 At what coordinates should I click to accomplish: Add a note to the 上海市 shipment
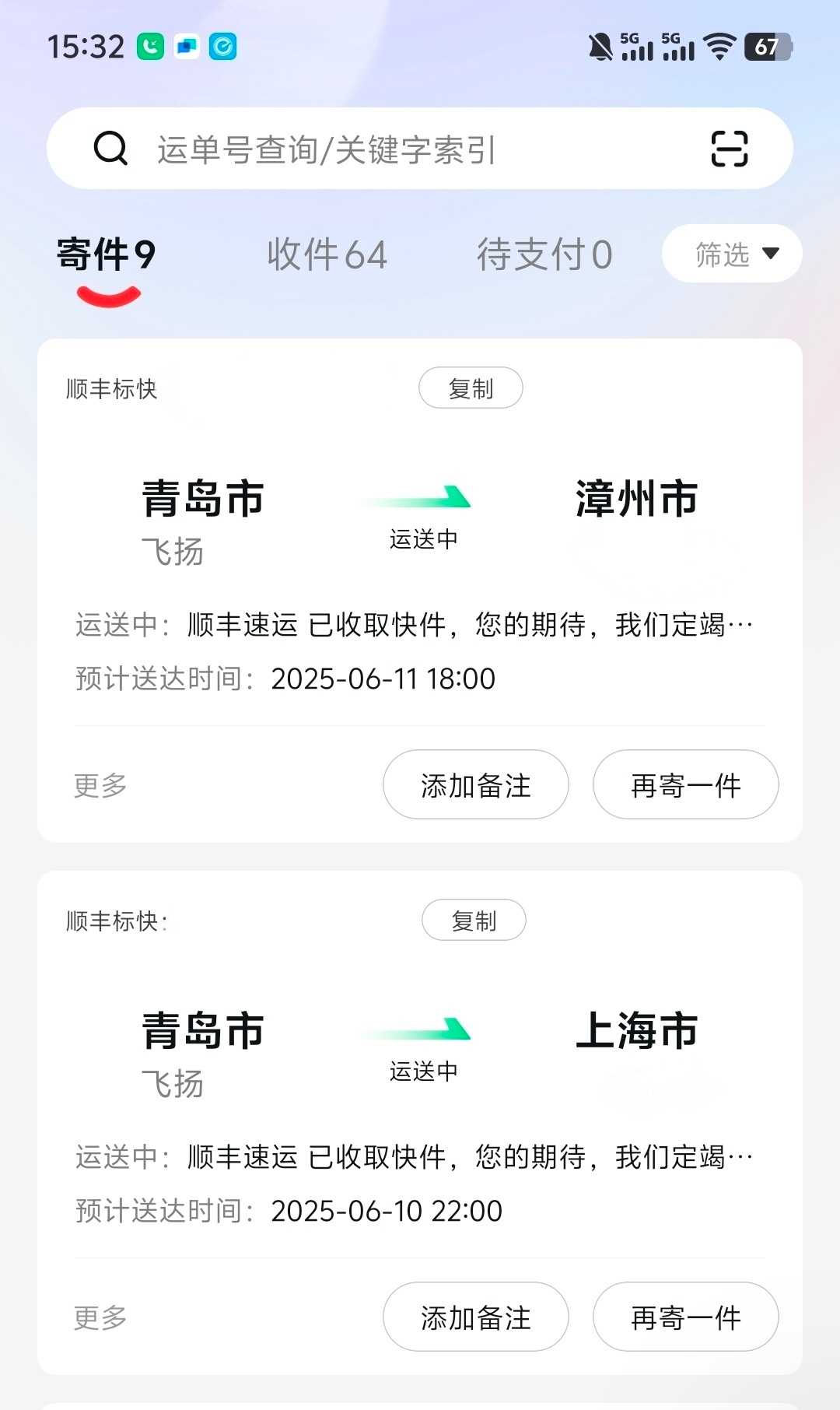(x=476, y=1317)
